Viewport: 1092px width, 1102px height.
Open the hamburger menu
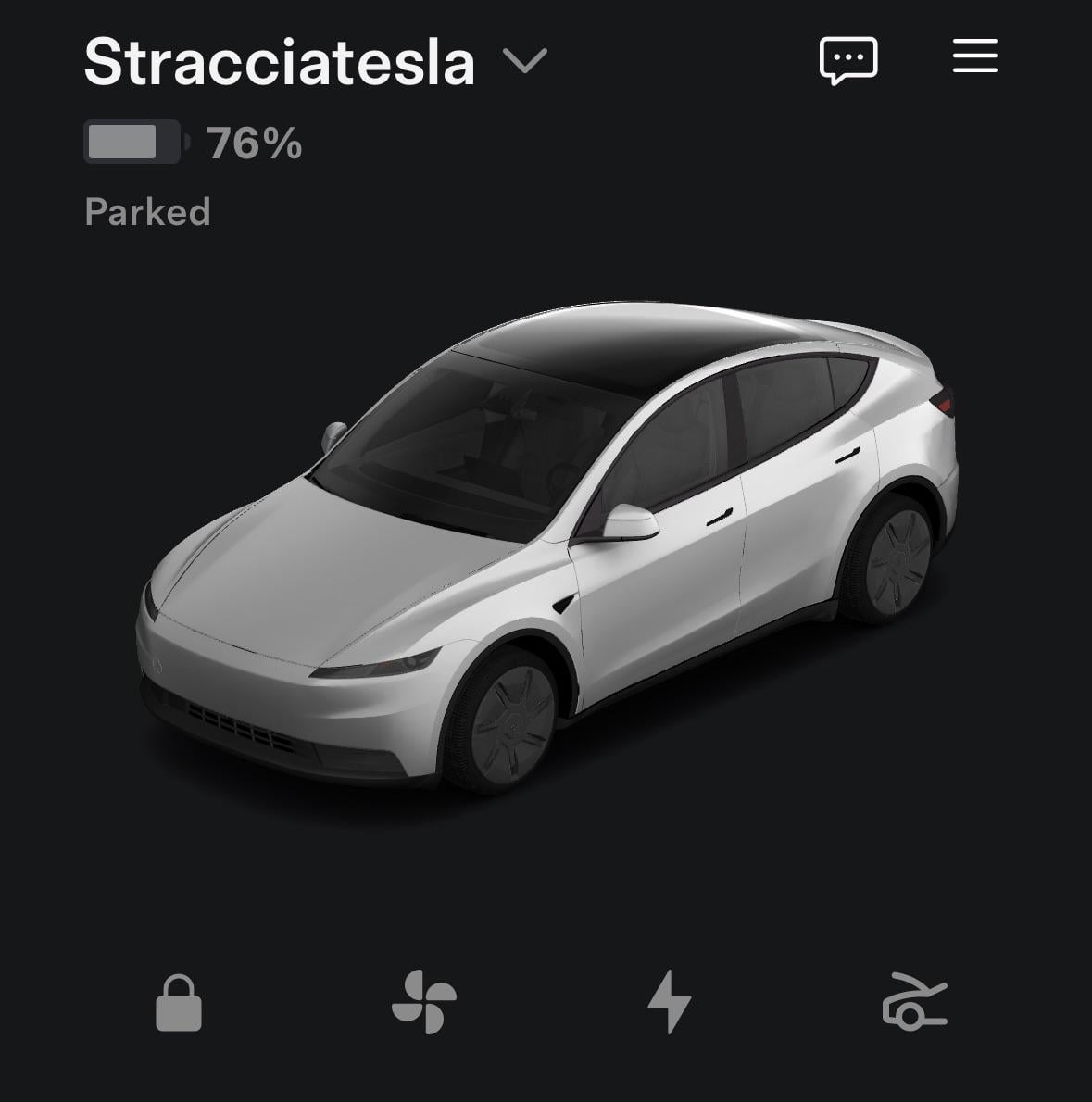(974, 57)
